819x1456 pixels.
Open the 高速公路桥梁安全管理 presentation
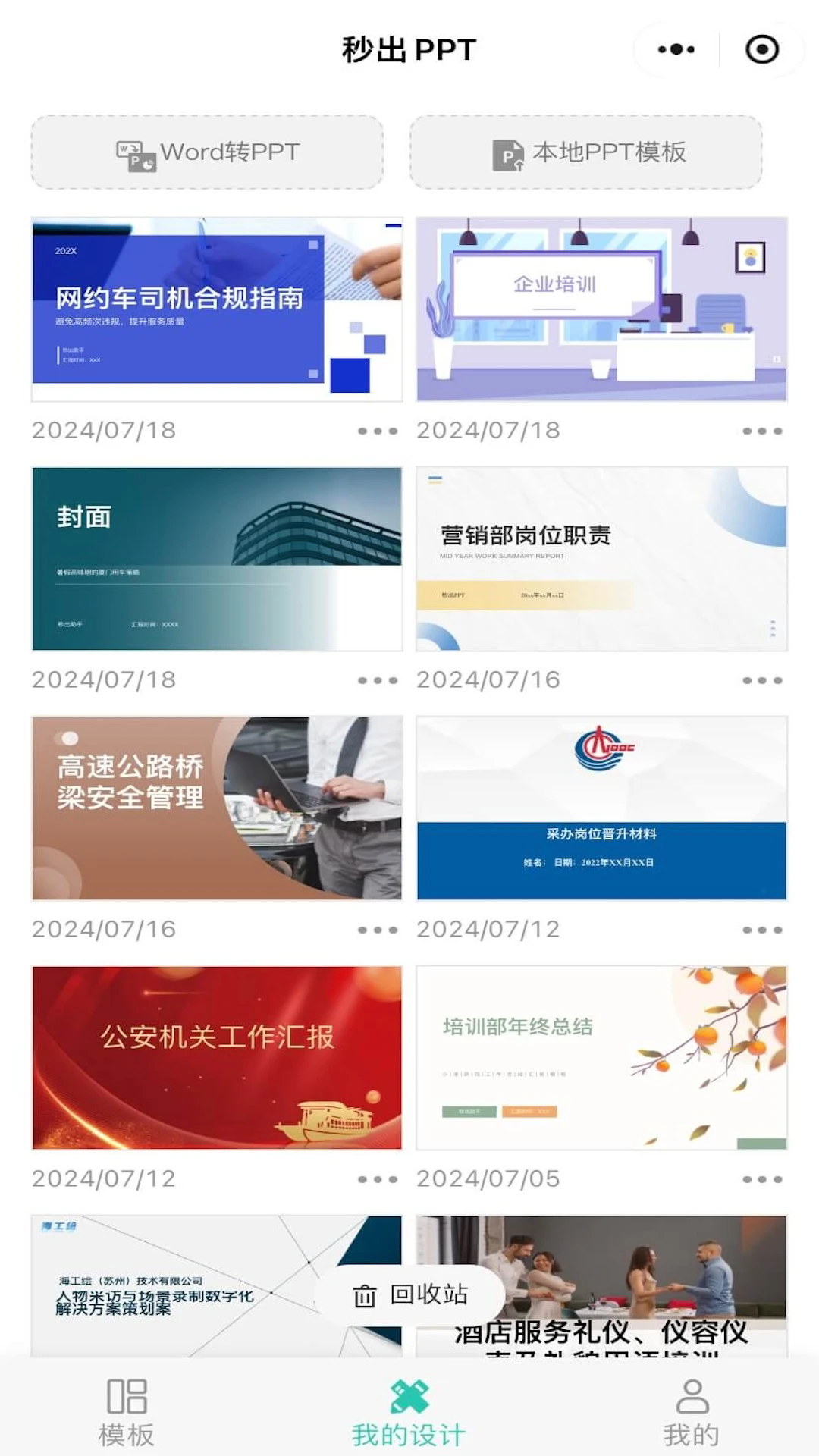point(217,808)
